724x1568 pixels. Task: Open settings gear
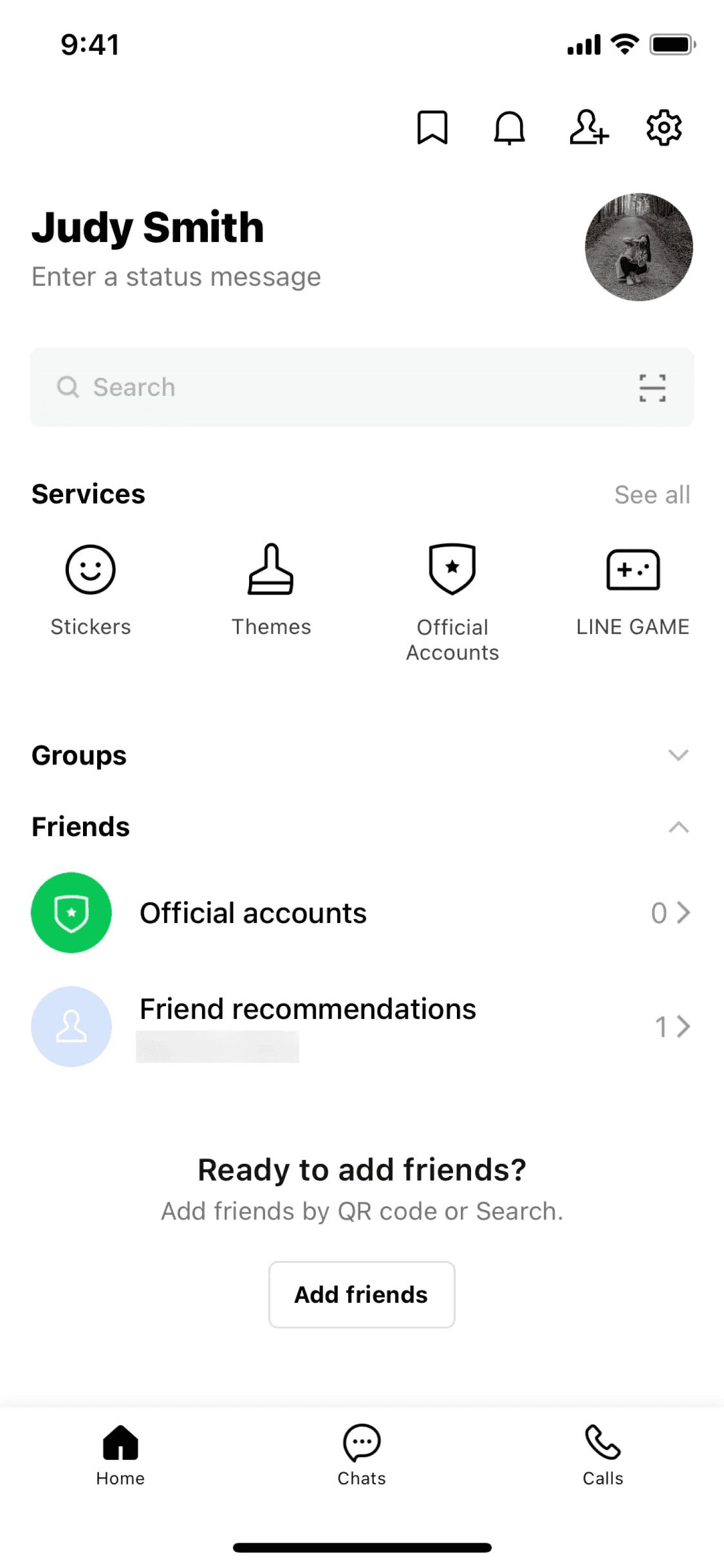pos(664,127)
